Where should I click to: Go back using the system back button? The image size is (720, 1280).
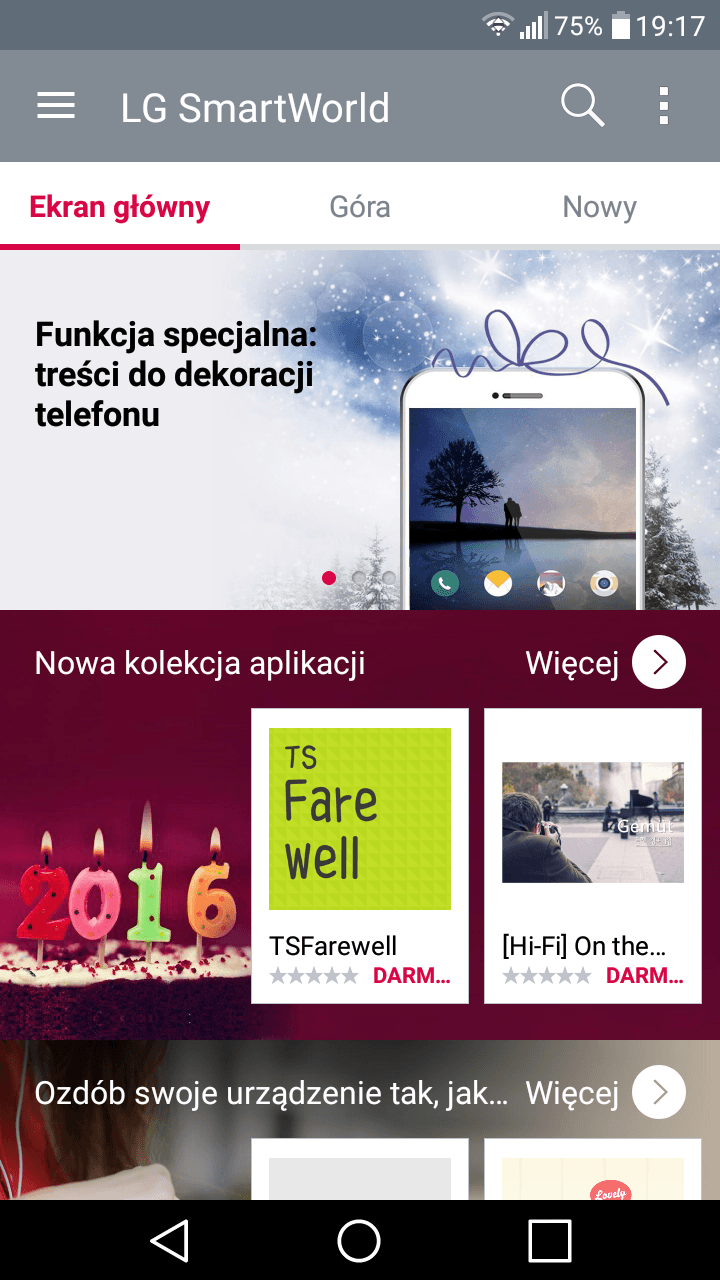169,1241
